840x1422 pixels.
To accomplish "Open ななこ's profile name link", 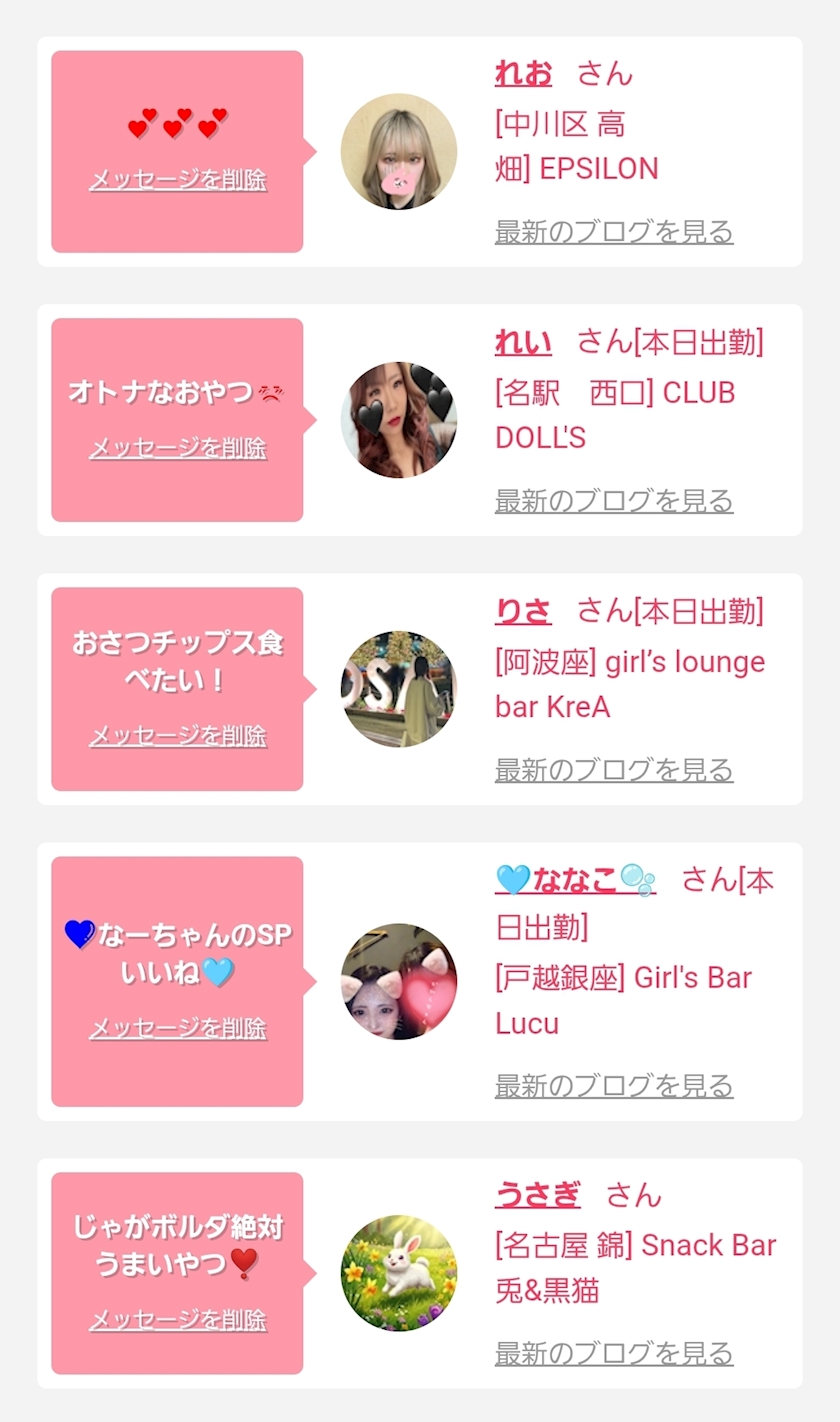I will pyautogui.click(x=575, y=880).
